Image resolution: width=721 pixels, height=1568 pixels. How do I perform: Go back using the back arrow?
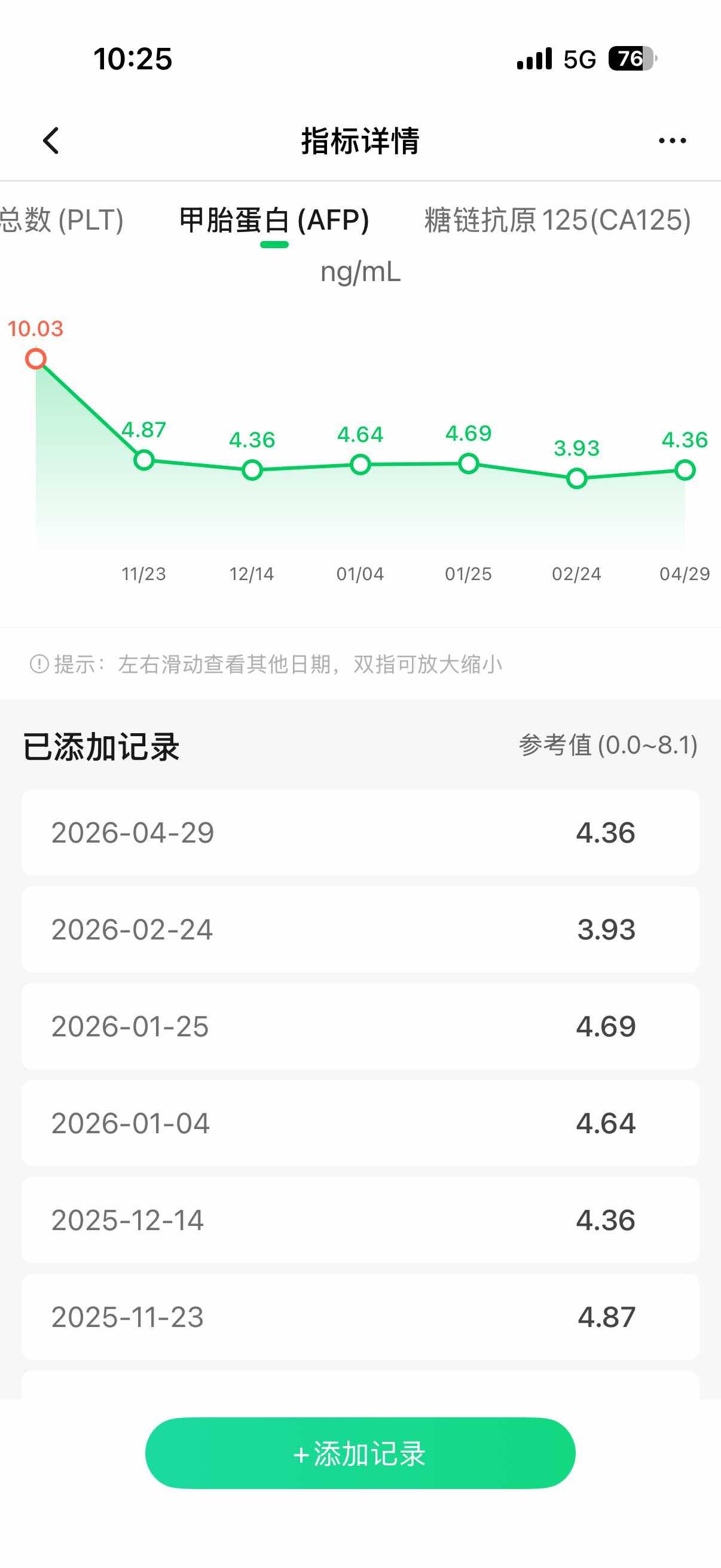(x=51, y=141)
